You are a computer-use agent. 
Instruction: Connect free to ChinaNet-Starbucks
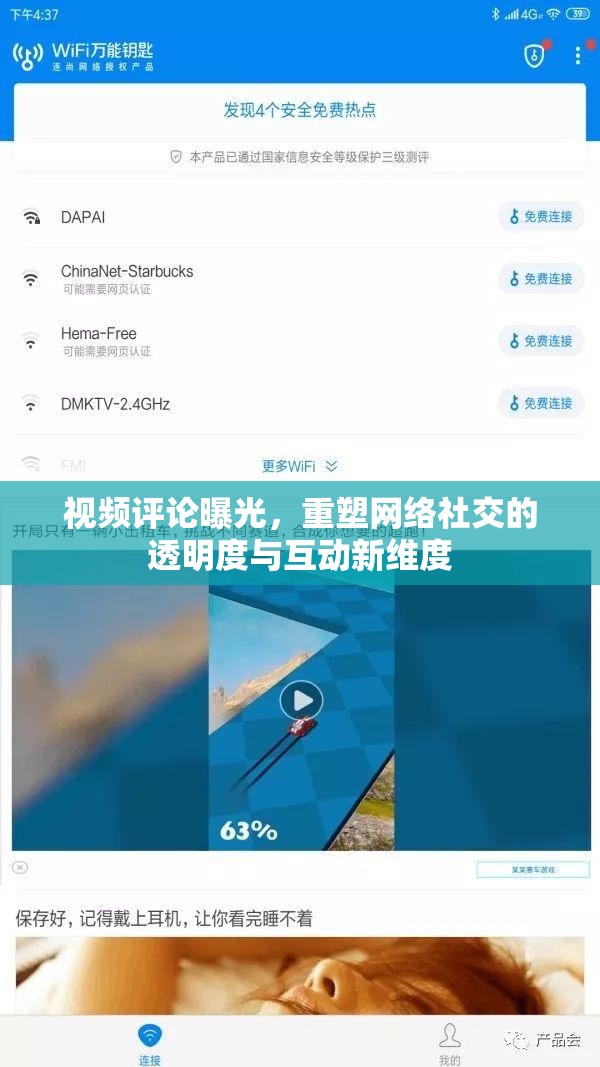click(x=541, y=278)
